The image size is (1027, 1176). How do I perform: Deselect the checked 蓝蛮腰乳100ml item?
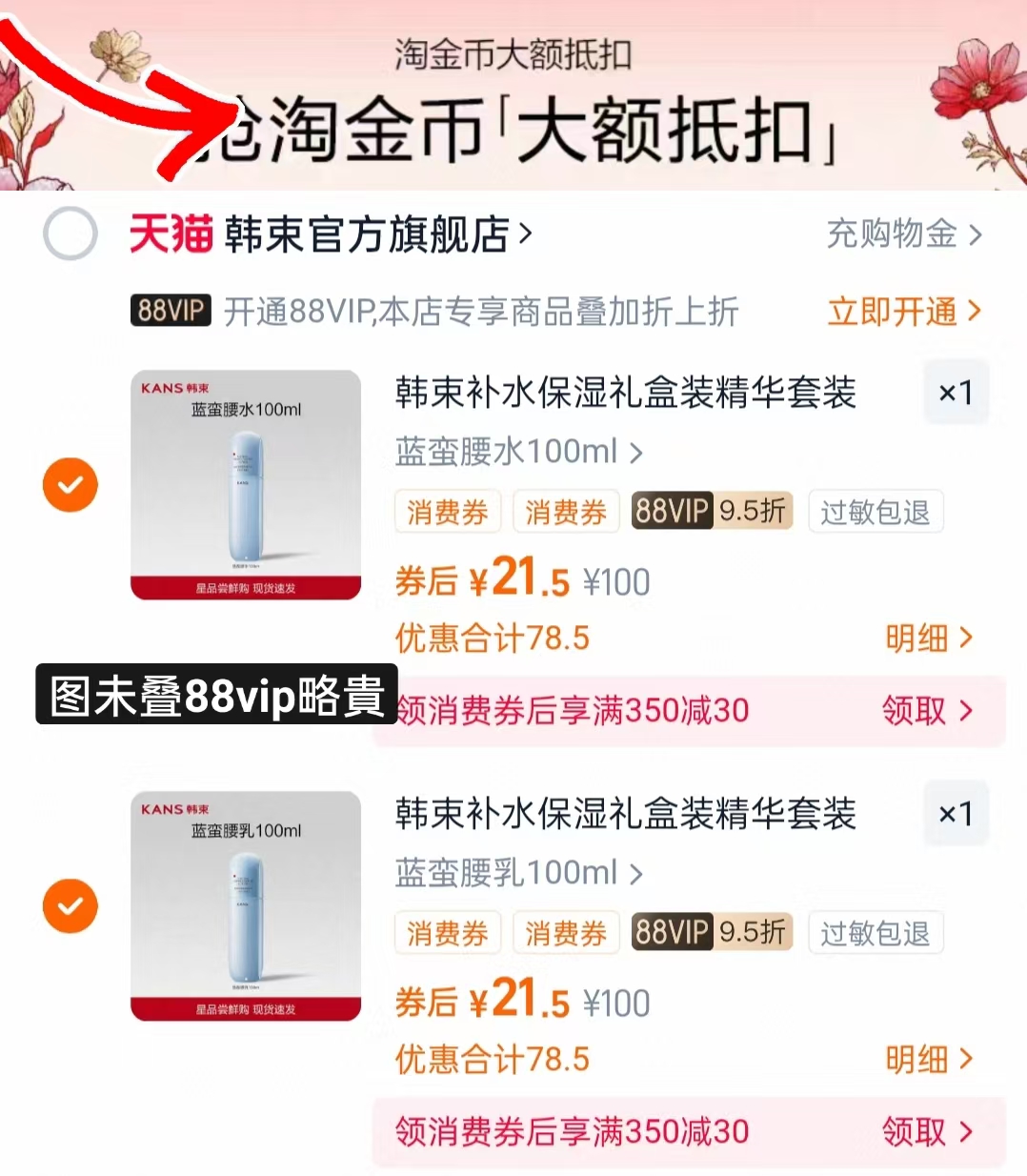(70, 905)
